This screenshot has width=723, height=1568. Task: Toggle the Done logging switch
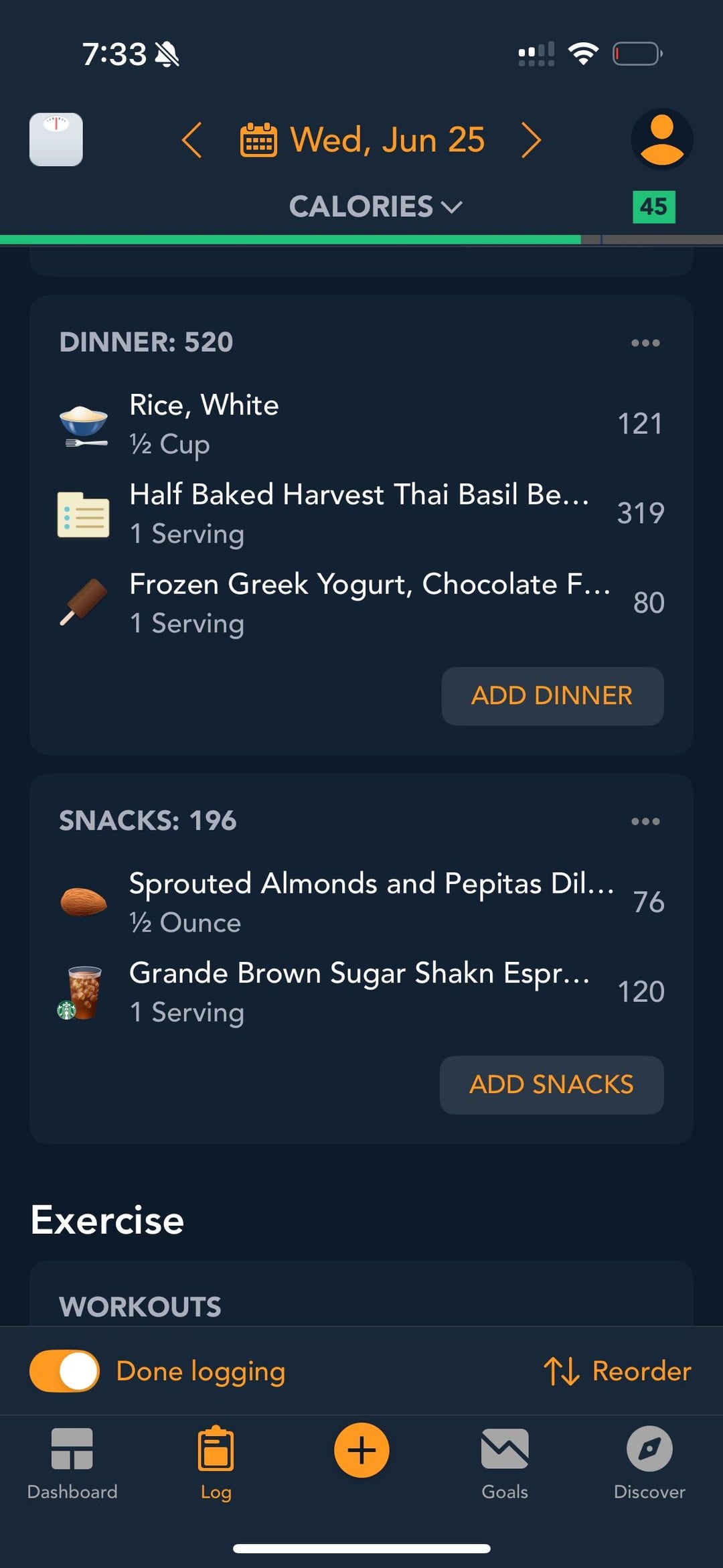coord(64,1371)
